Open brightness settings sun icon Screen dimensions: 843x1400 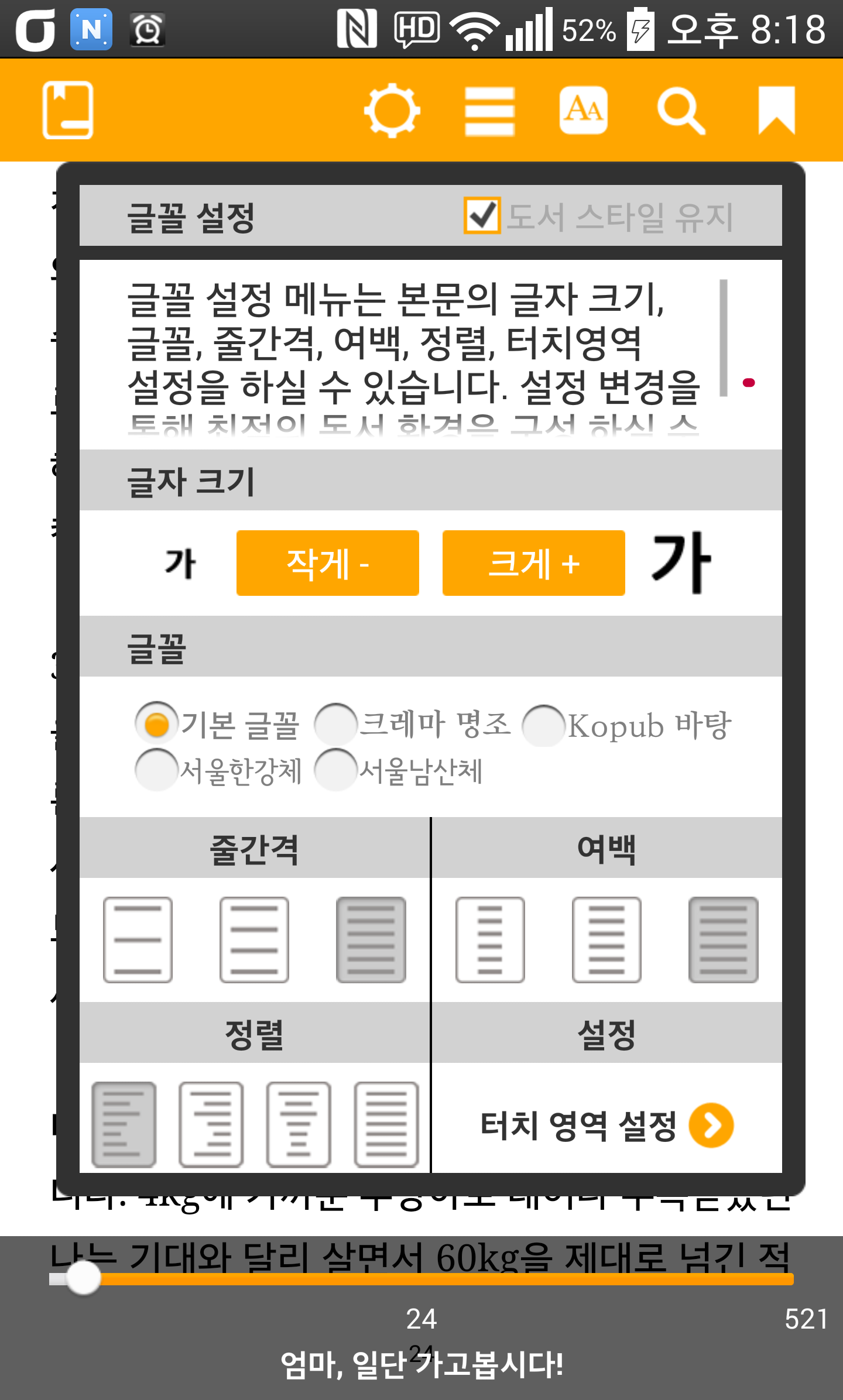[392, 110]
